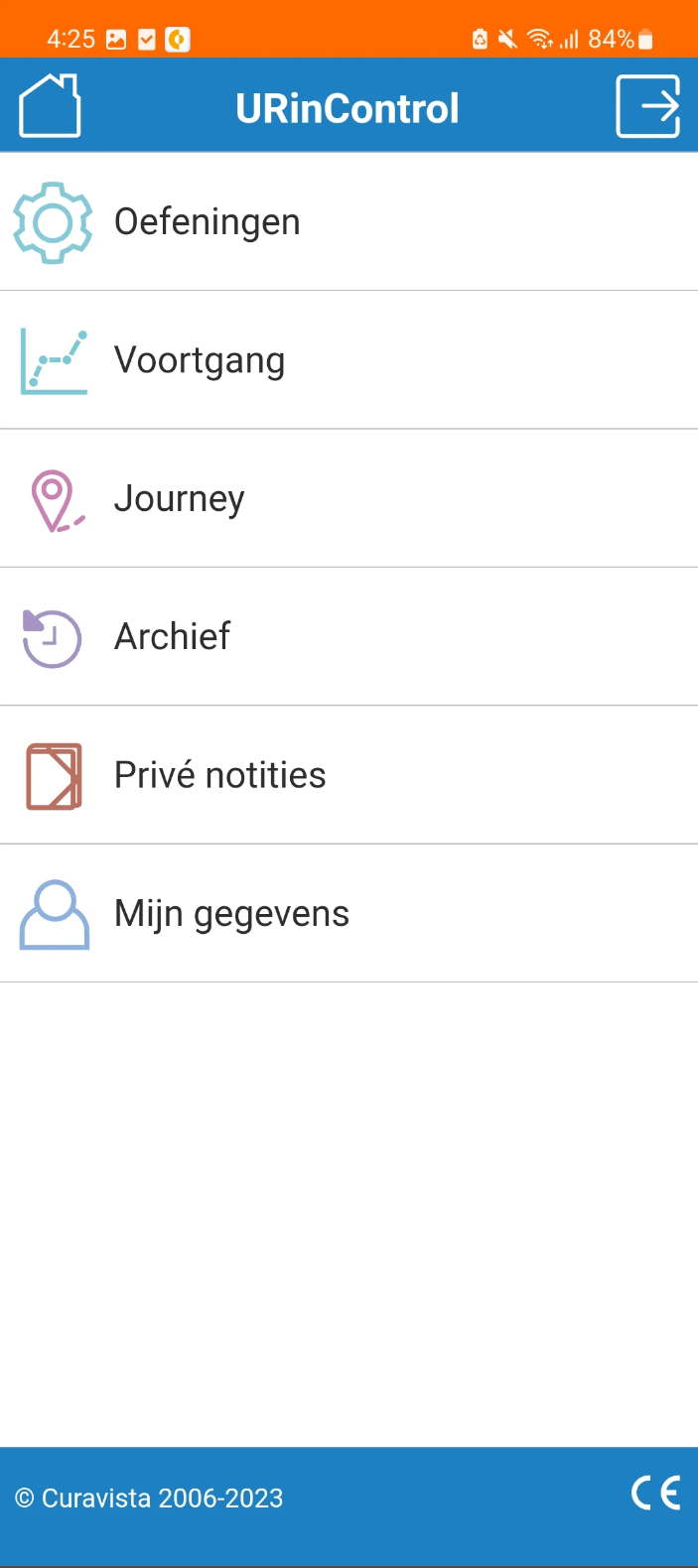View Voortgang progress section
698x1568 pixels.
(x=349, y=360)
